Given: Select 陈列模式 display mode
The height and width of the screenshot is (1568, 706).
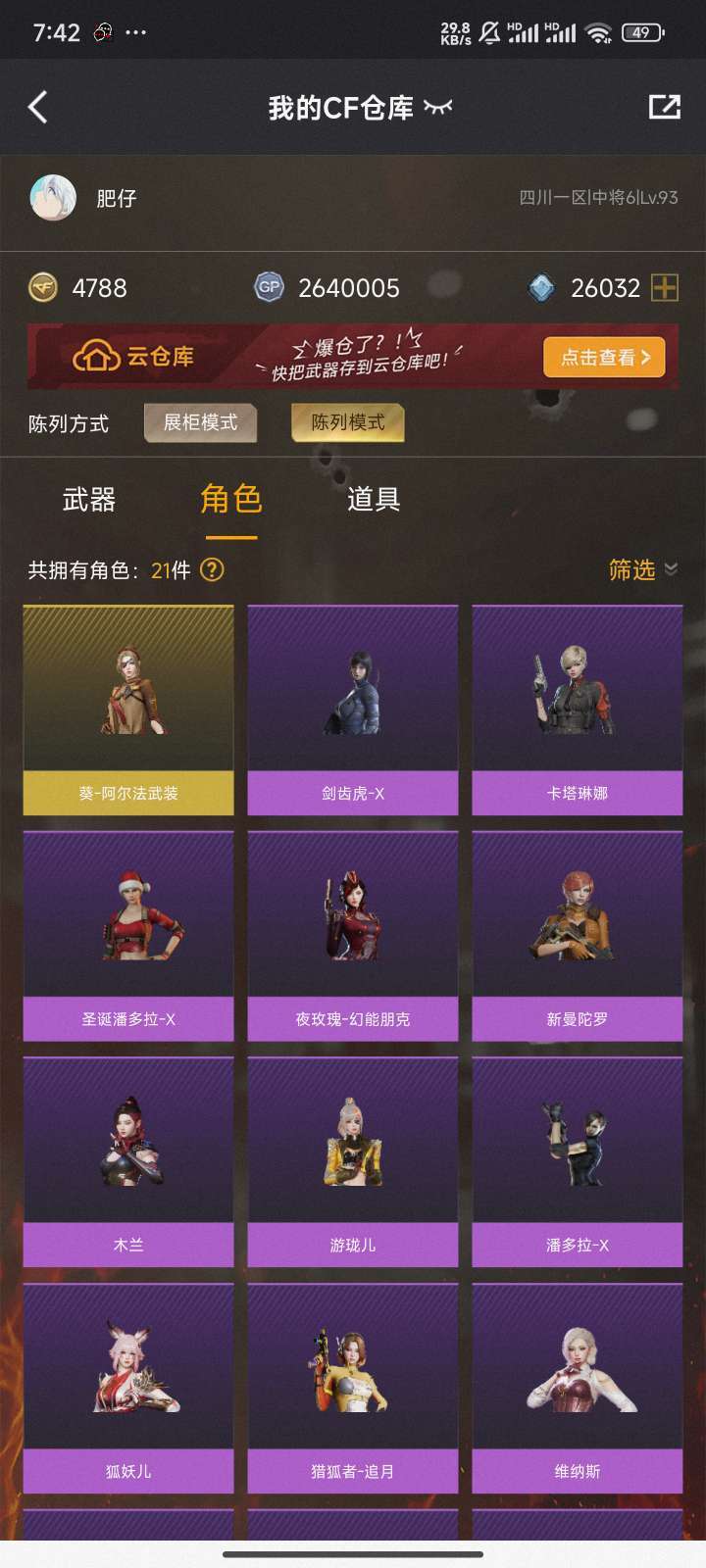Looking at the screenshot, I should point(347,422).
